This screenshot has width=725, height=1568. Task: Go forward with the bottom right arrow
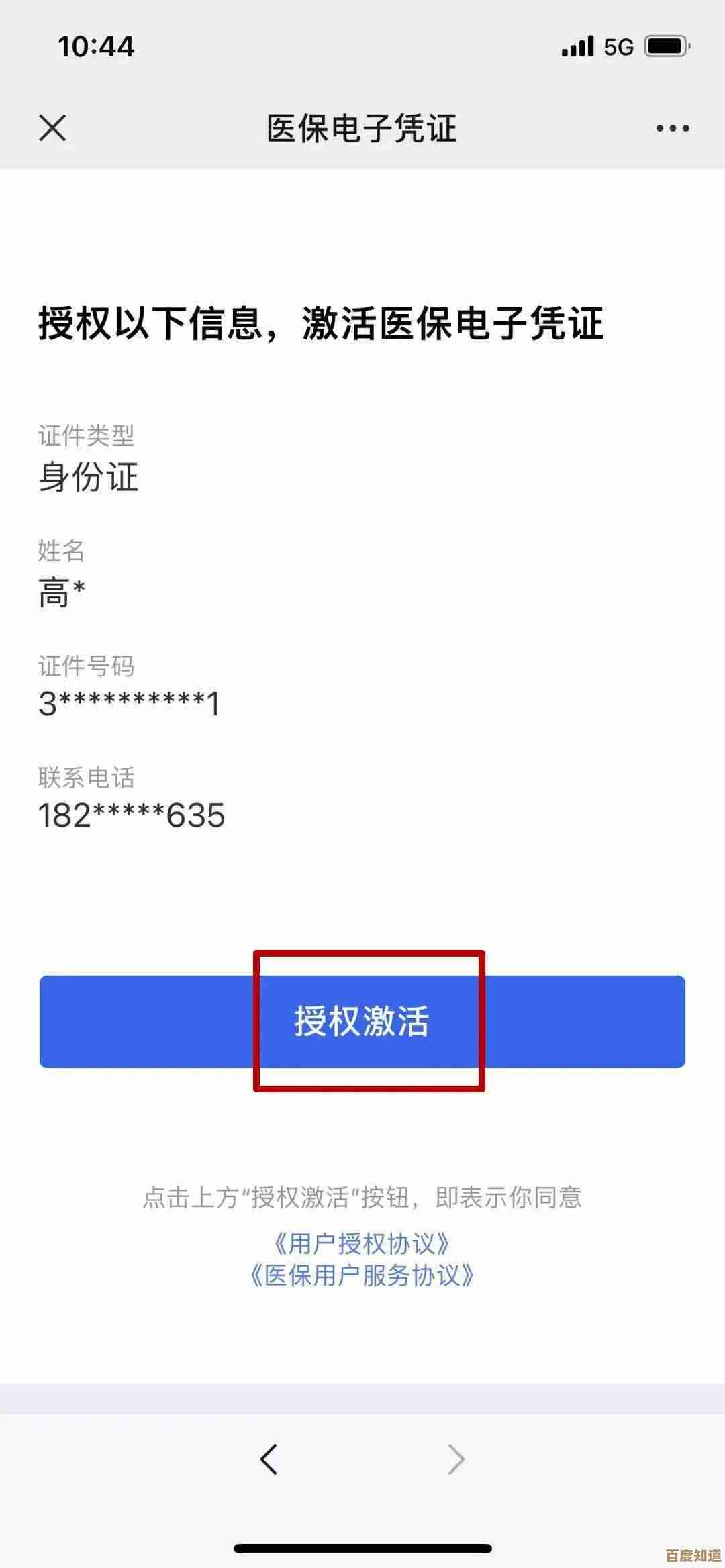click(456, 1459)
